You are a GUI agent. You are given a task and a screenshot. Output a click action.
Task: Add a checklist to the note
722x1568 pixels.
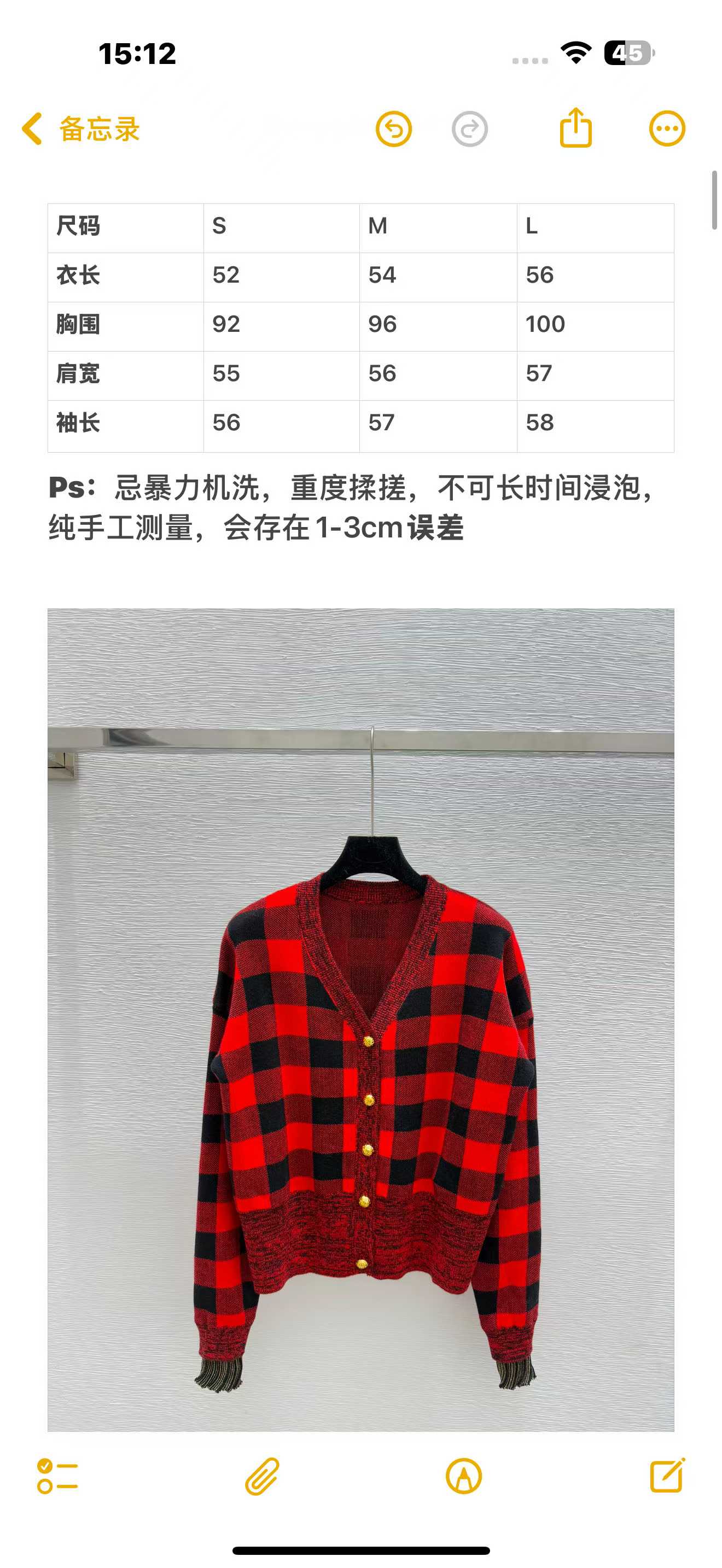57,1476
